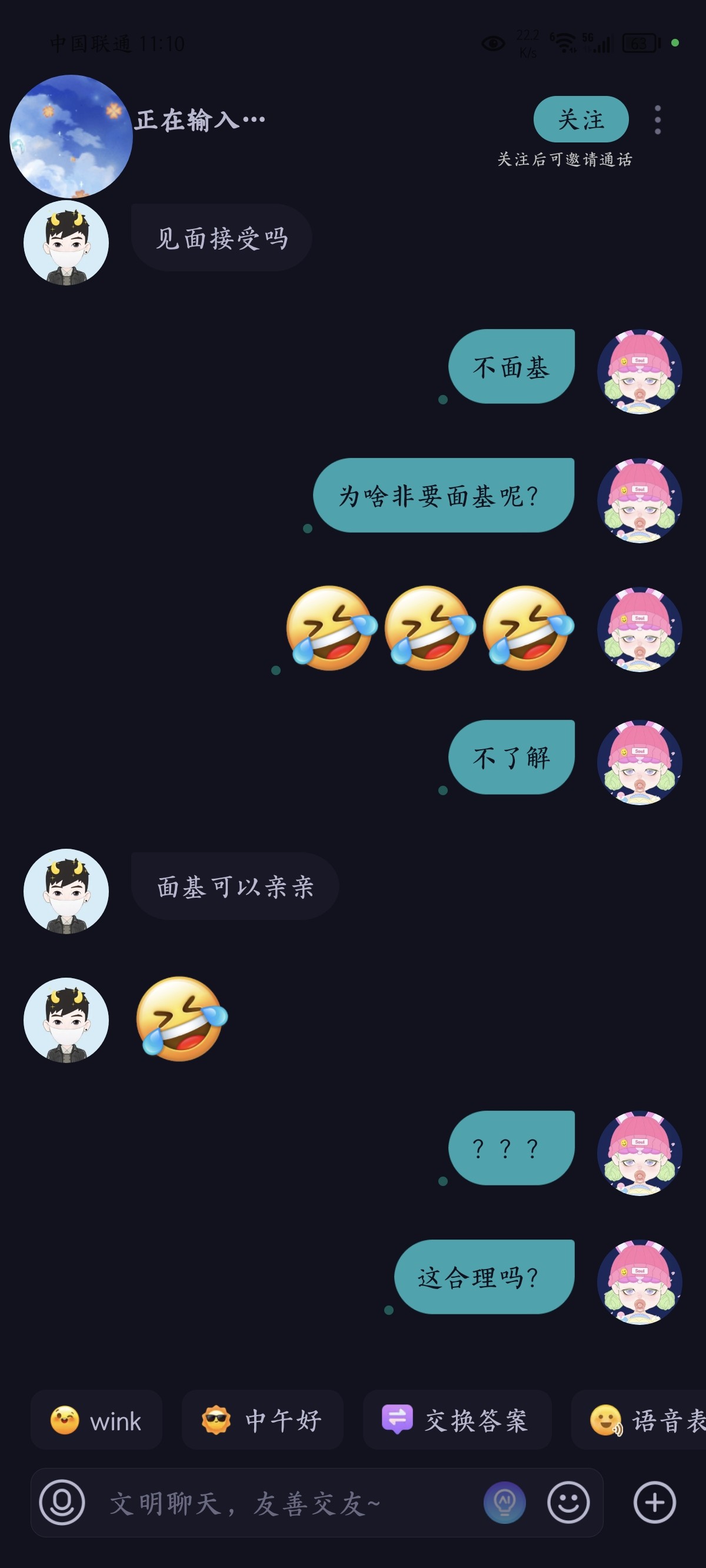Open the AI lightbulb suggestion icon
This screenshot has width=706, height=1568.
pos(505,1503)
